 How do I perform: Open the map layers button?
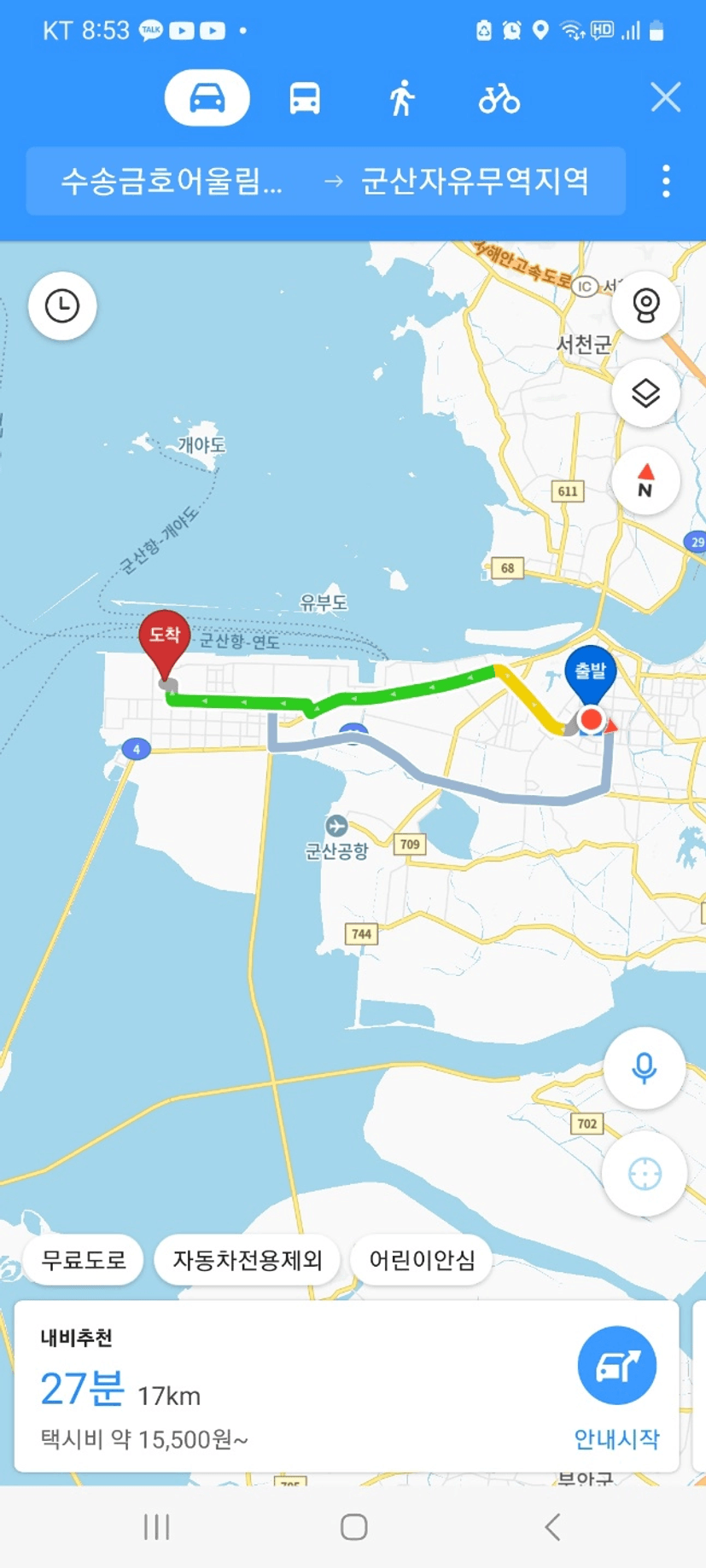(645, 393)
